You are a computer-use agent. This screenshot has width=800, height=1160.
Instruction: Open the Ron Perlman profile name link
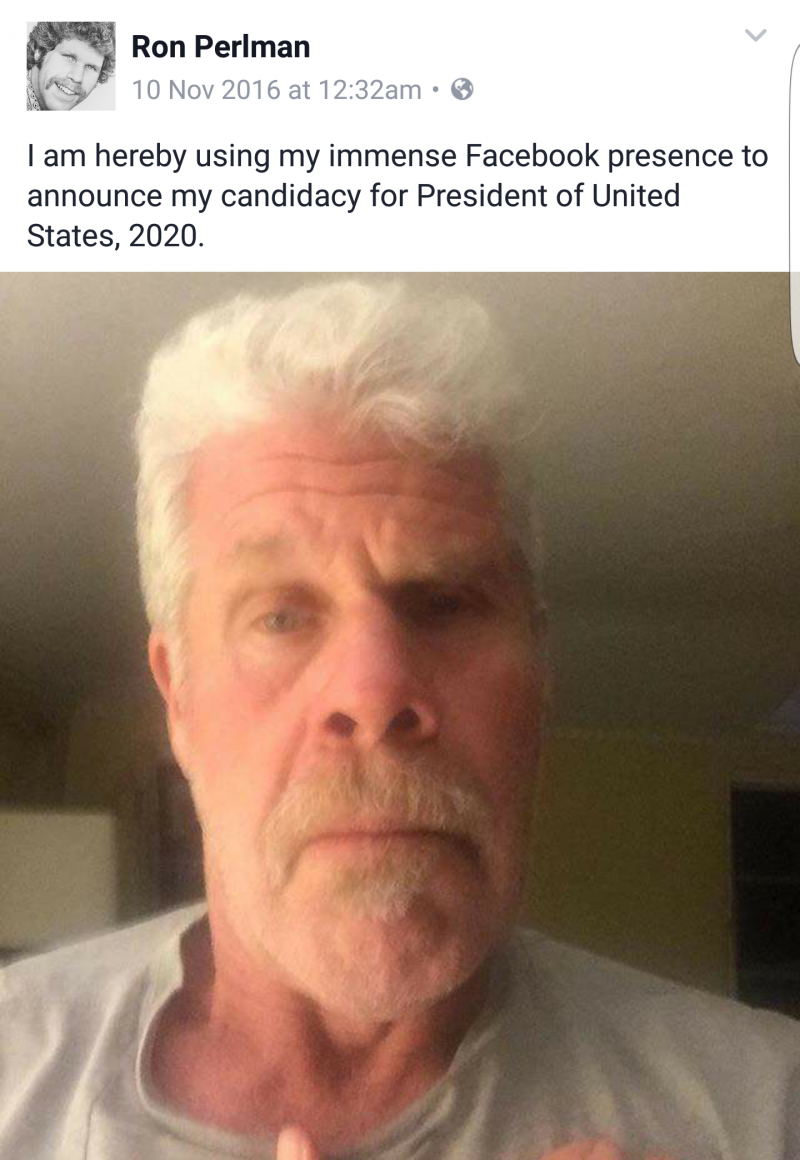point(221,46)
